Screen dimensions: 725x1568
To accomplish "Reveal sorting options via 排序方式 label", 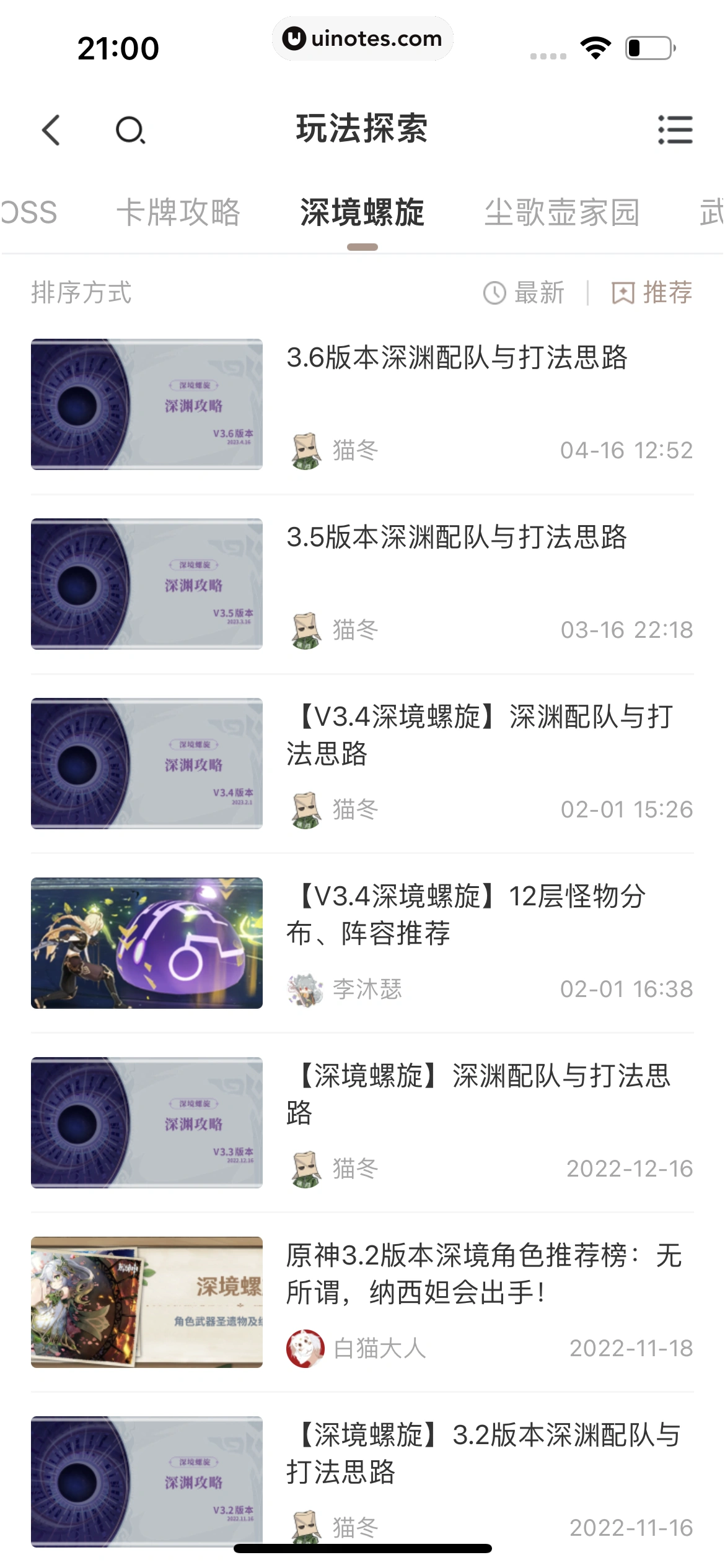I will pos(81,293).
